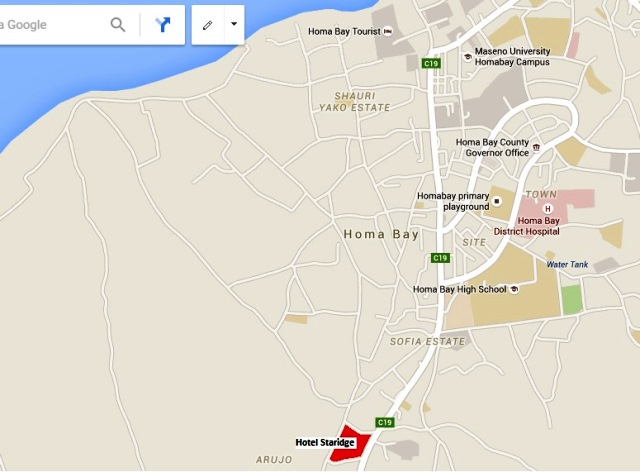Open directions with the blue arrow icon
640x472 pixels.
[162, 25]
